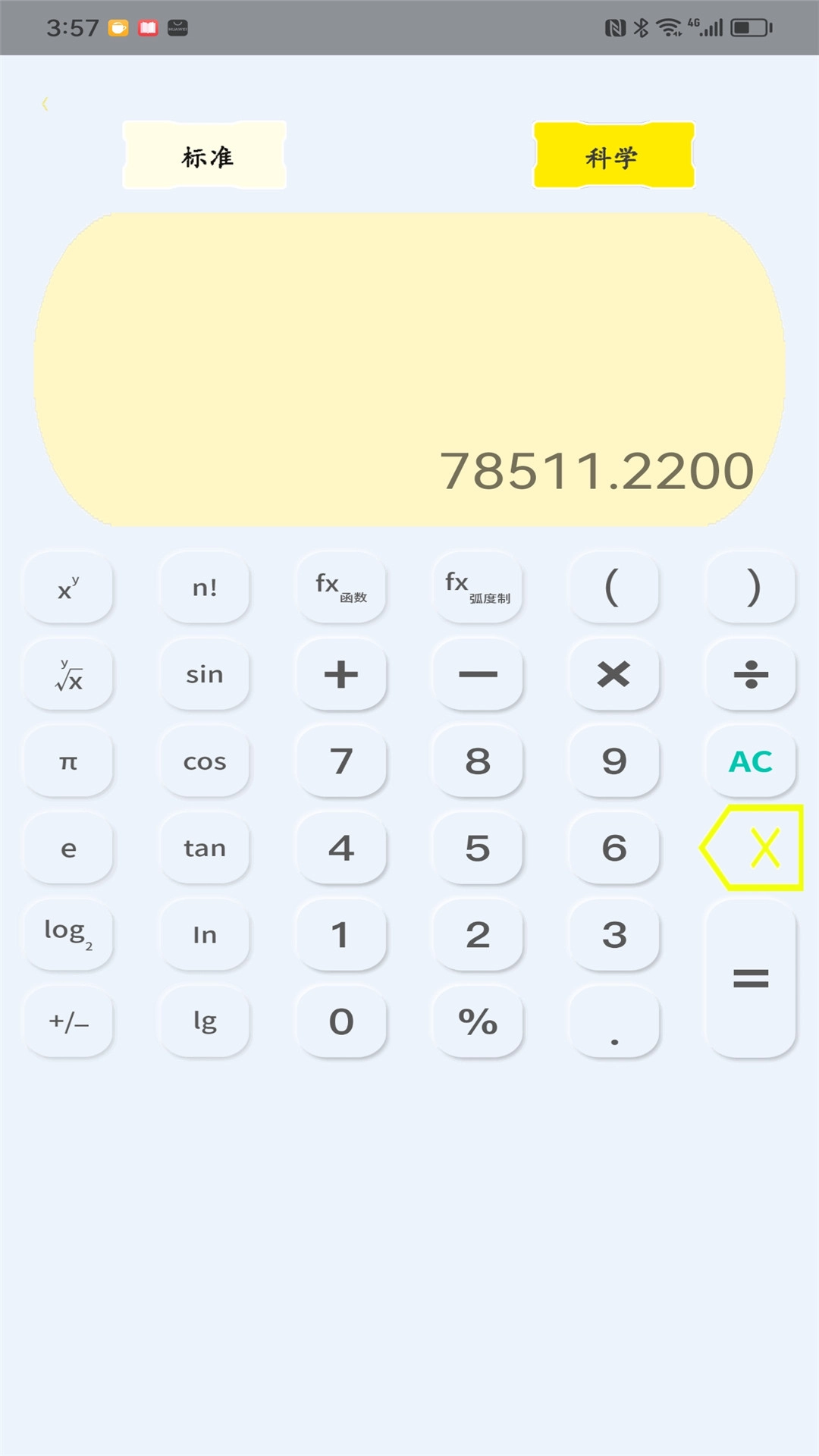Tap the division operator
Screen dimensions: 819x1456
750,674
